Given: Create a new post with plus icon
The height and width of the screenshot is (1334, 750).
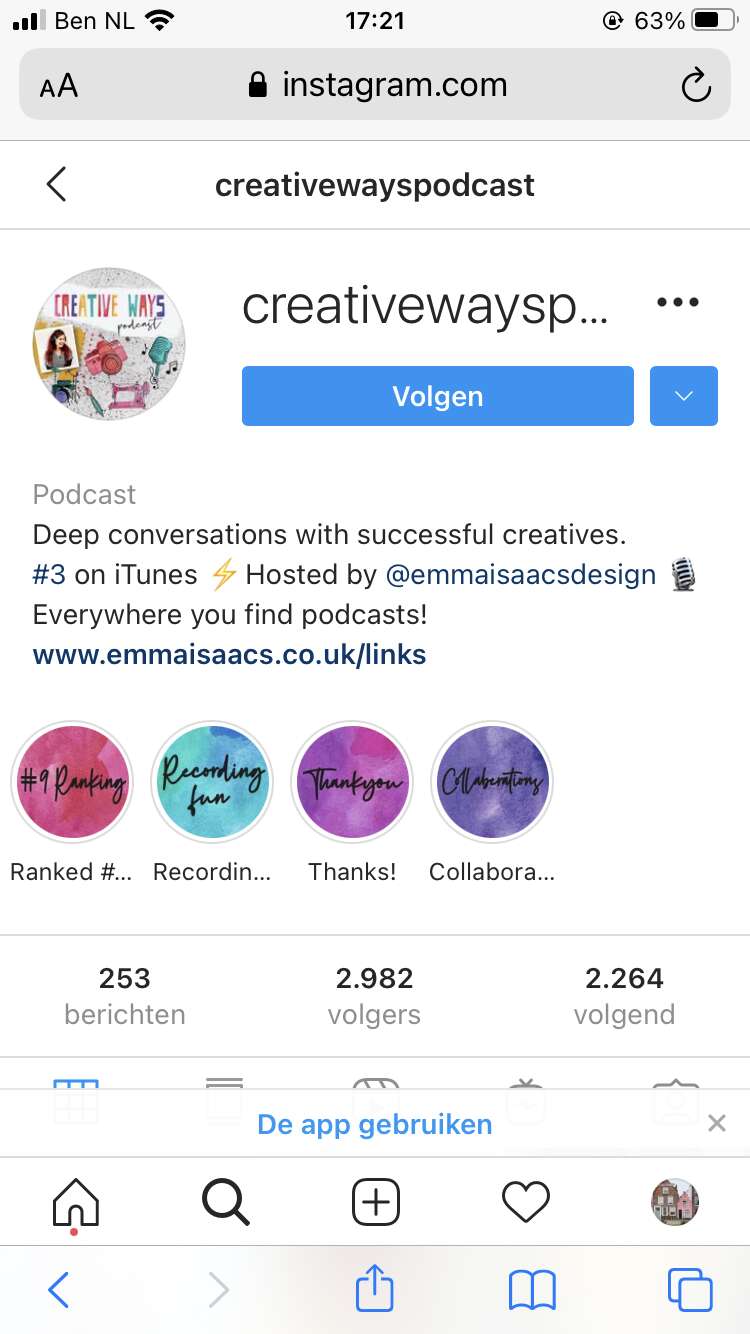Looking at the screenshot, I should tap(376, 1202).
